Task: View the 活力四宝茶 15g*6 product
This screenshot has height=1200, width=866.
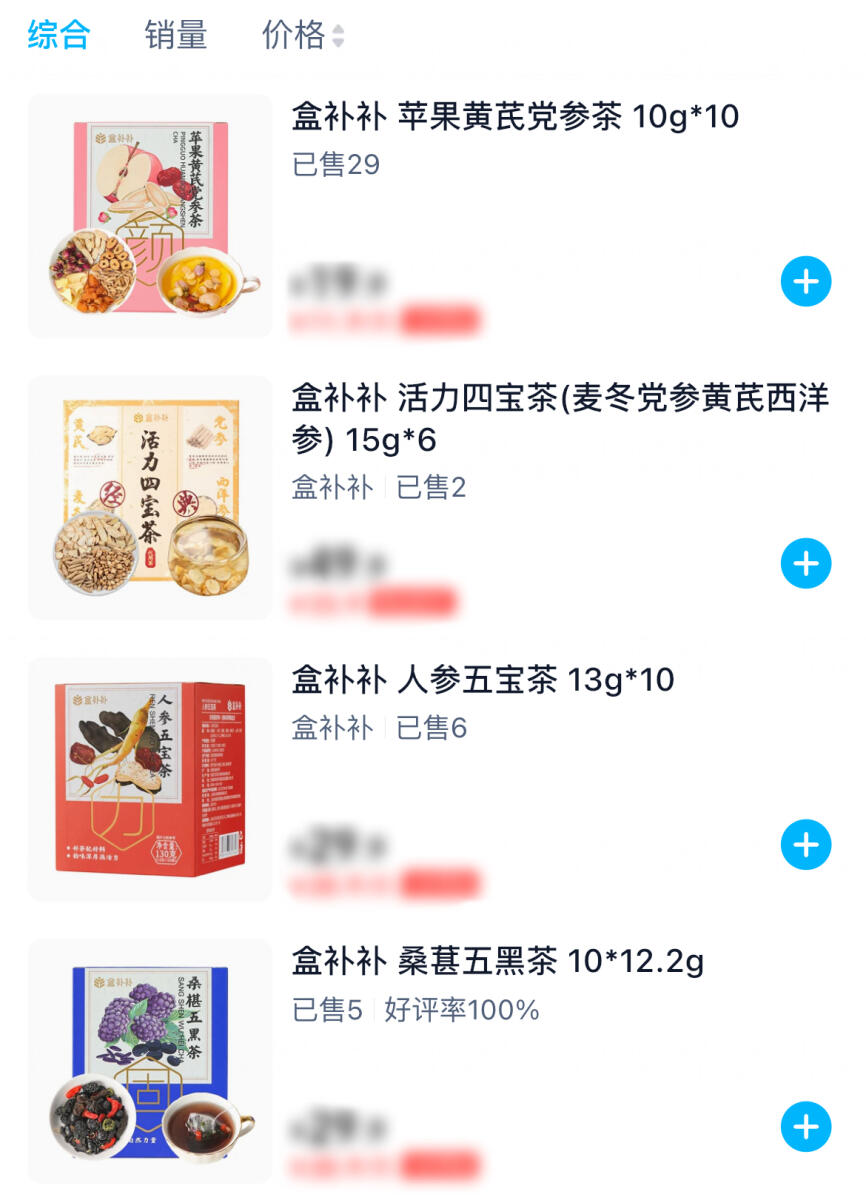Action: tap(560, 417)
